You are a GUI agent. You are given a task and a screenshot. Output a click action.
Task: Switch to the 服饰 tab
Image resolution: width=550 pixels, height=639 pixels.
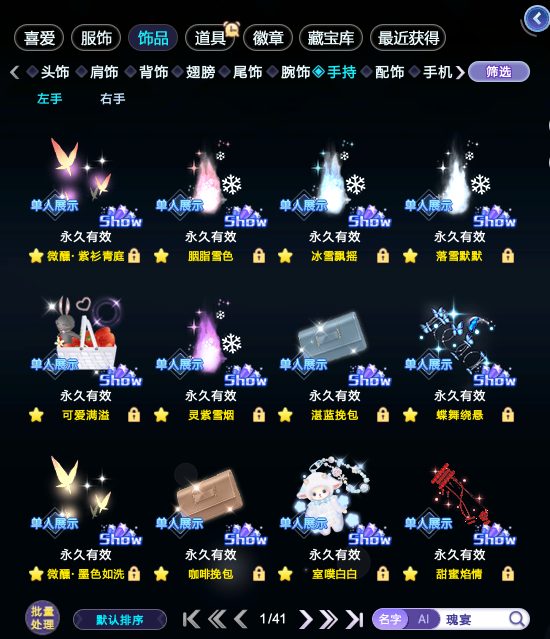click(96, 38)
